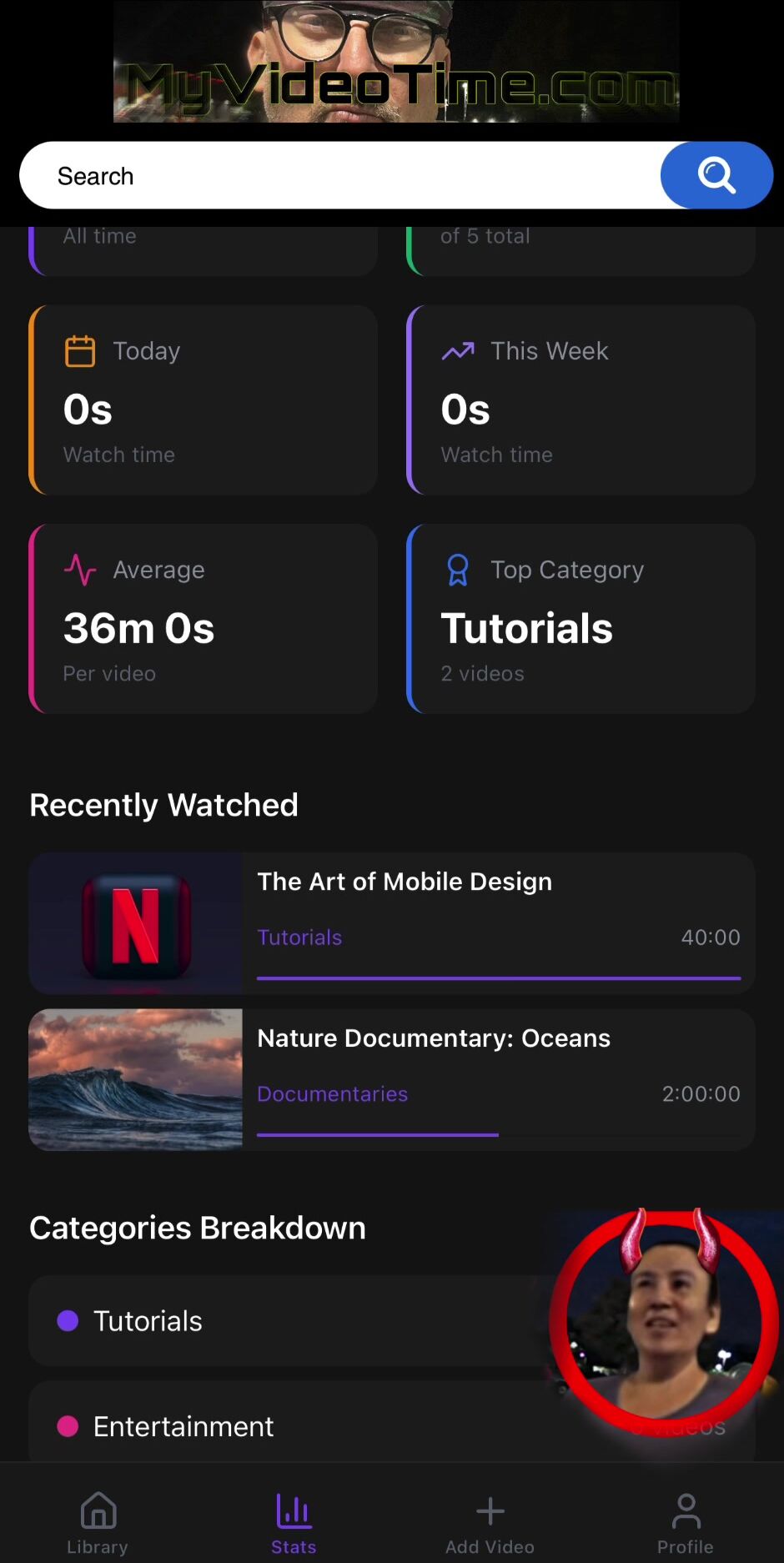784x1563 pixels.
Task: Select the Stats tab
Action: pyautogui.click(x=294, y=1523)
